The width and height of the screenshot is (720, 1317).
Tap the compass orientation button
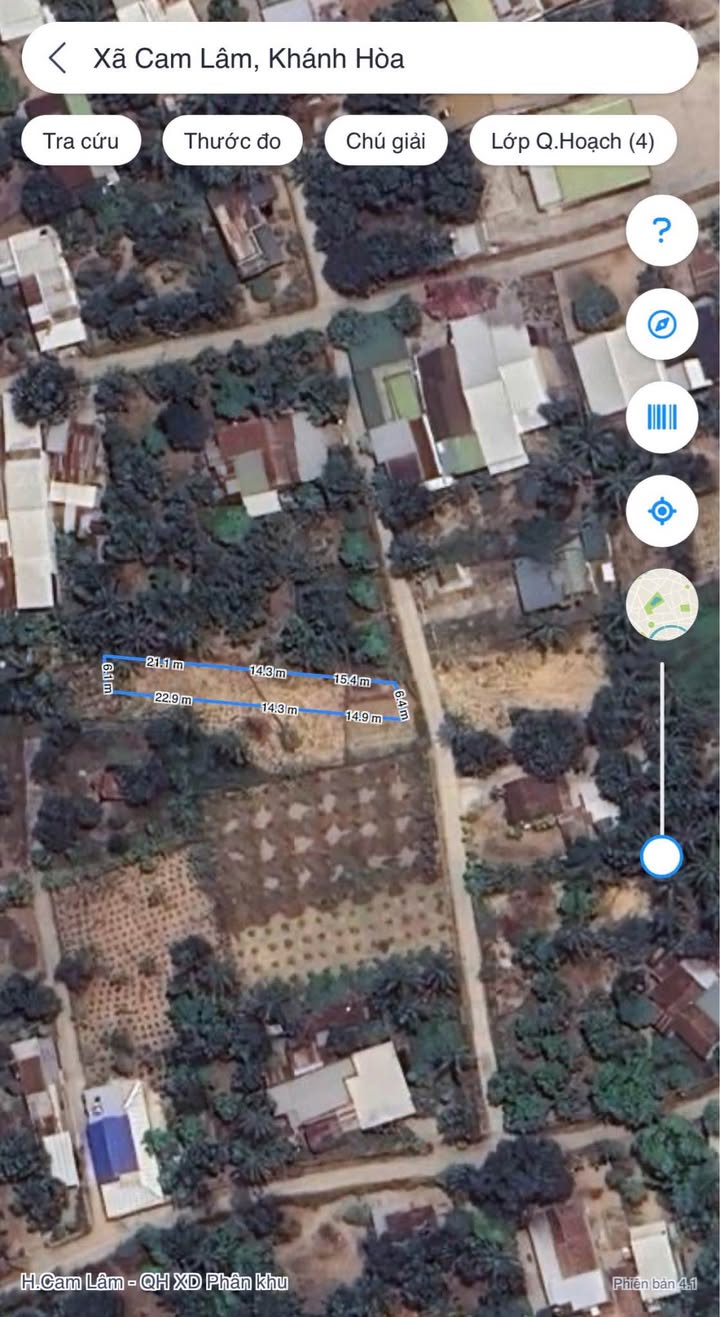(x=661, y=324)
